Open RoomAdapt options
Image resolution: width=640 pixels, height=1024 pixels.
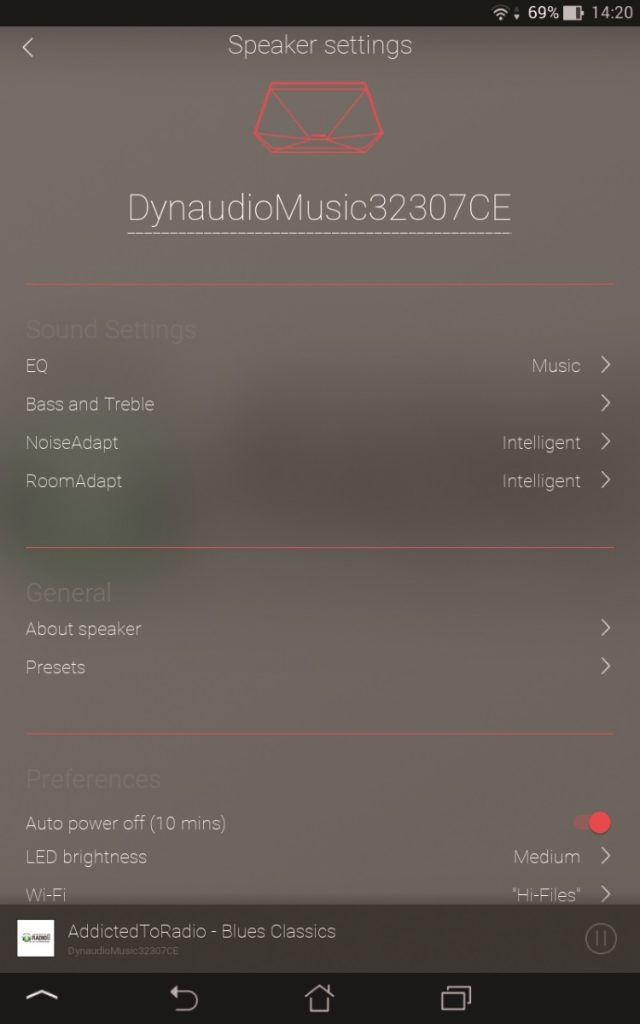319,481
